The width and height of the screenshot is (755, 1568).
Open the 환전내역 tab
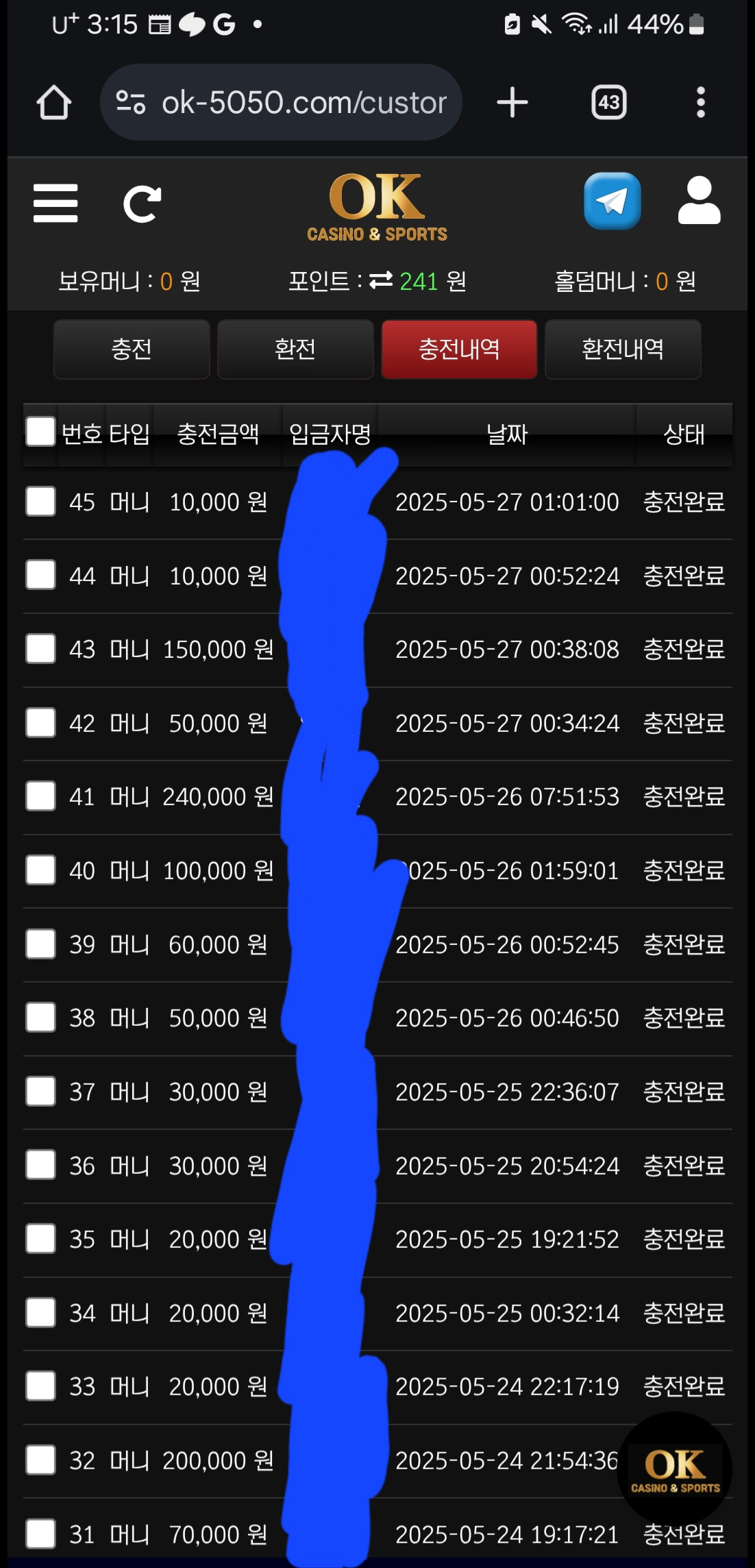[622, 350]
